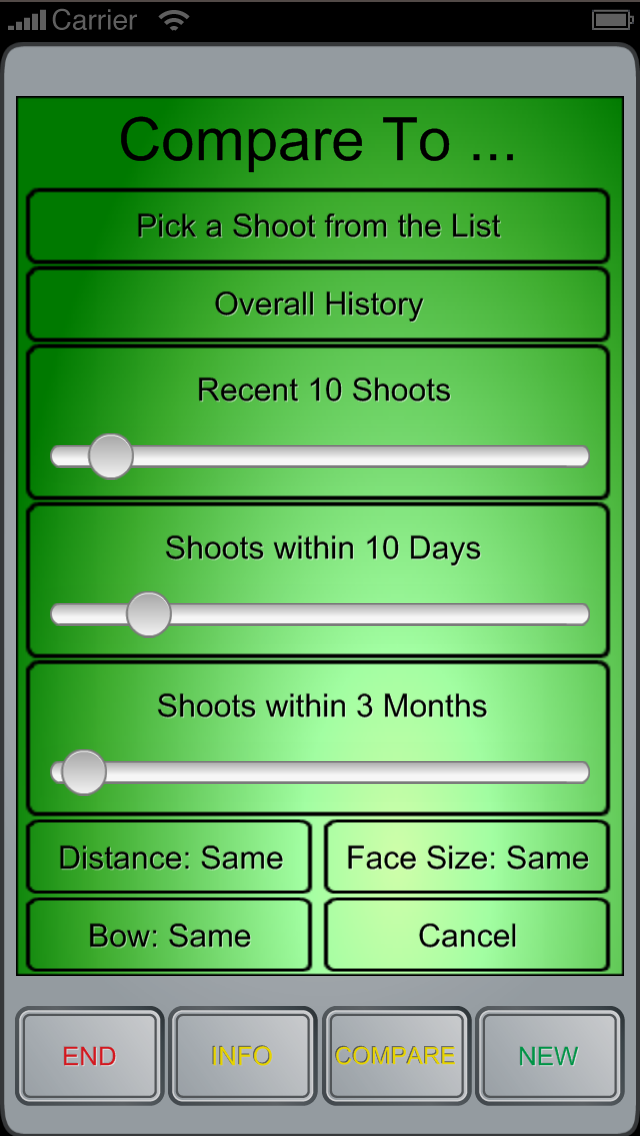The height and width of the screenshot is (1136, 640).
Task: Change the Bow: Same filter
Action: pyautogui.click(x=170, y=935)
